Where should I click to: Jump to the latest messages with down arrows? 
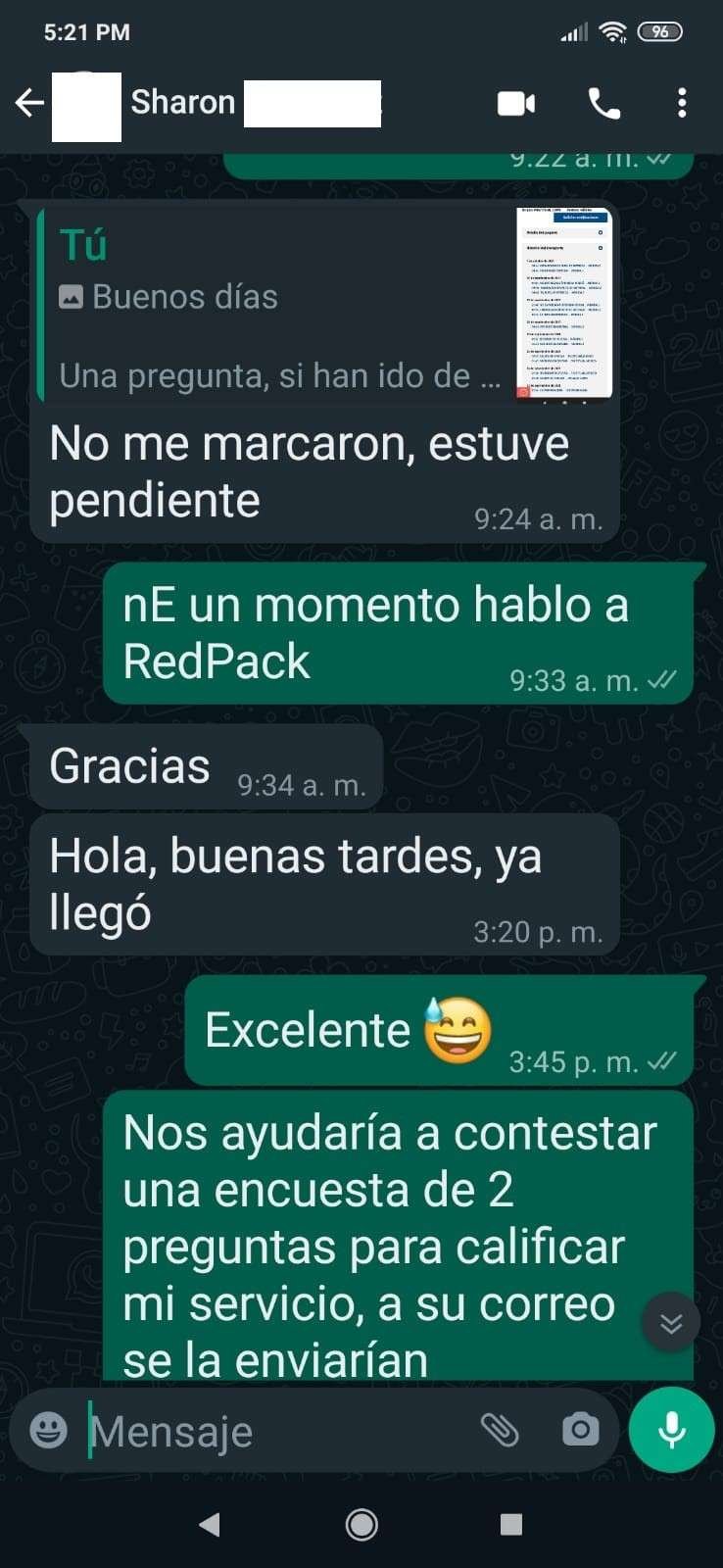coord(671,1323)
